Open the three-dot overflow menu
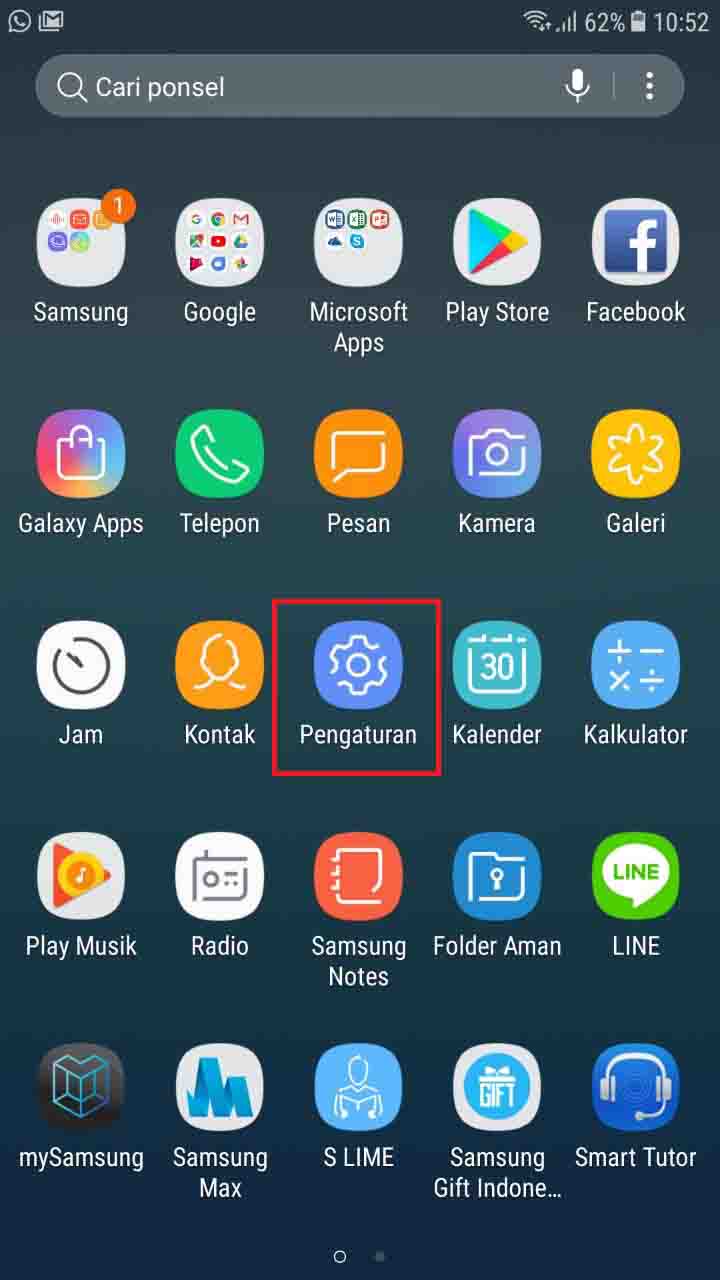 (x=649, y=87)
